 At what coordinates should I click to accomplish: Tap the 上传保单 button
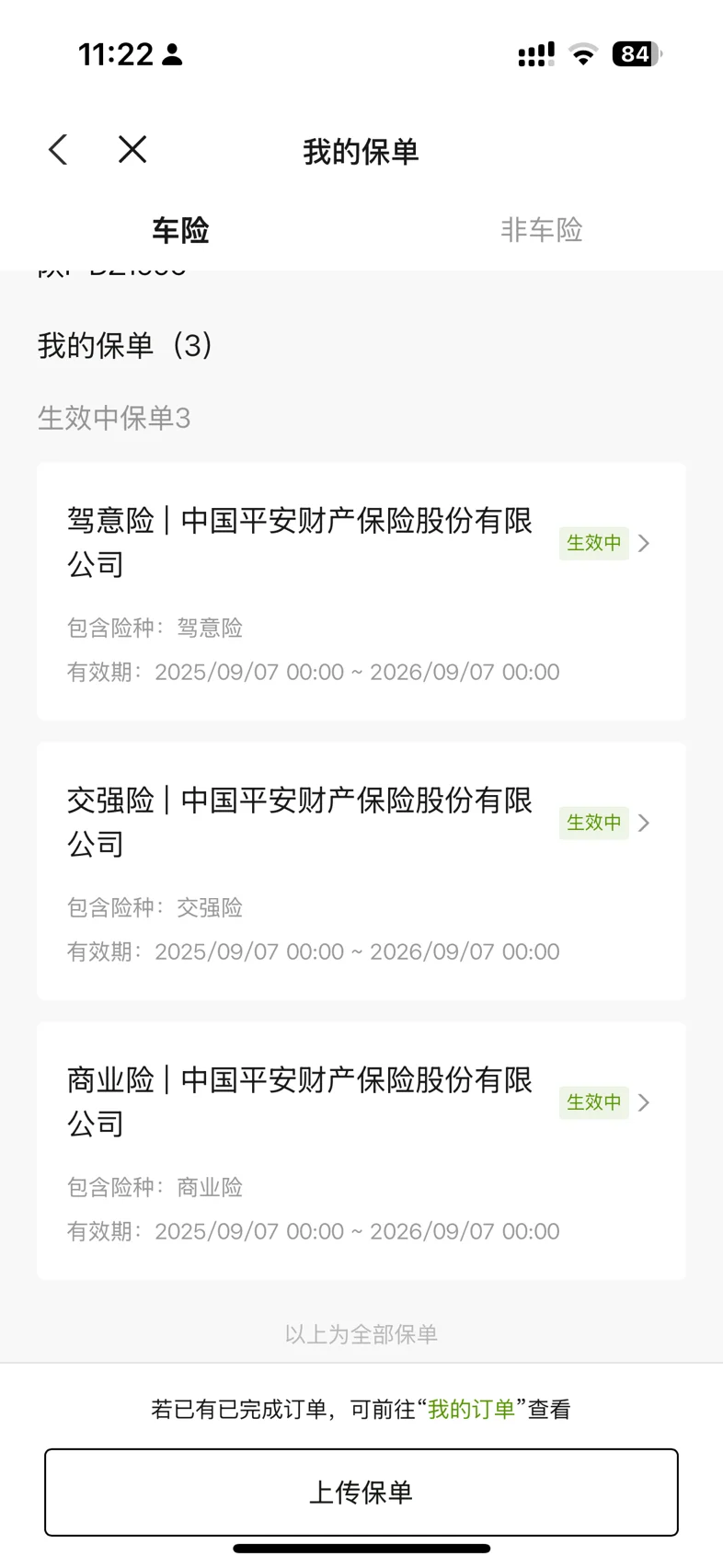click(361, 1492)
